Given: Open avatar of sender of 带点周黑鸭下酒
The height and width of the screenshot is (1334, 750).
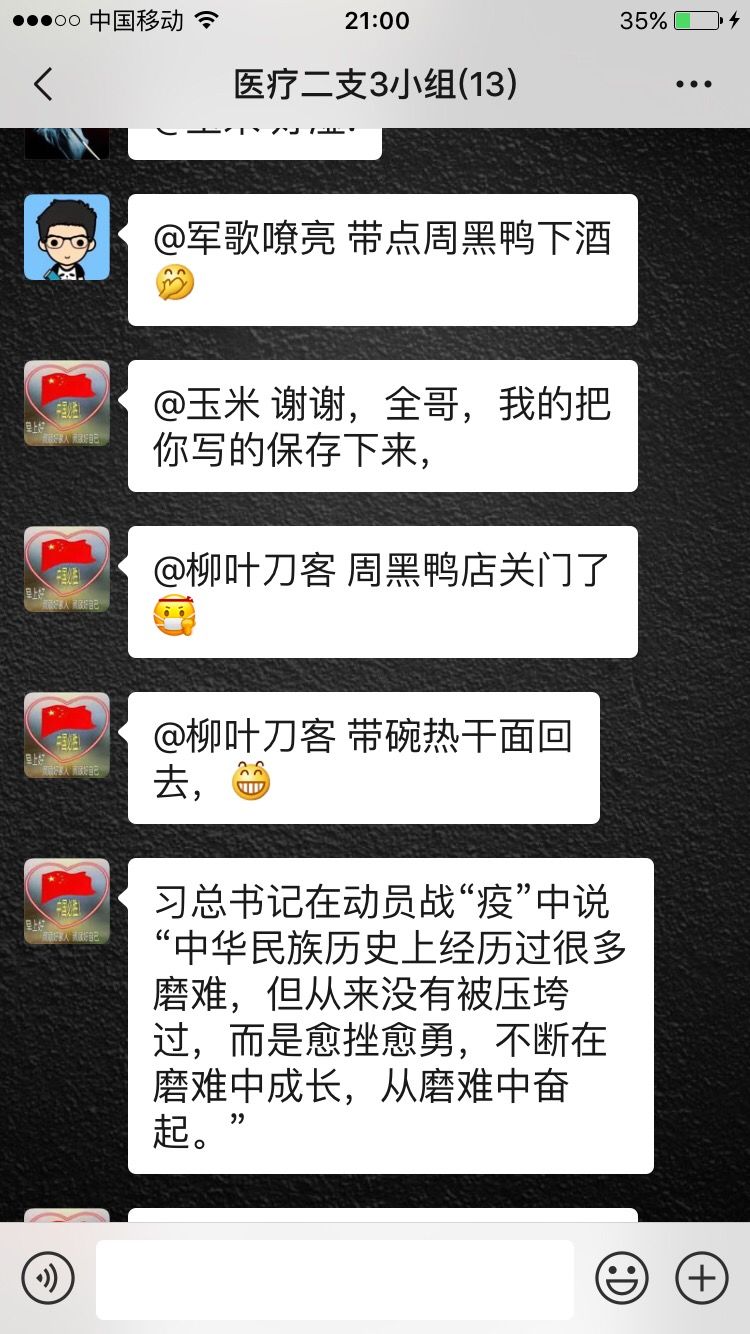Looking at the screenshot, I should (x=67, y=237).
